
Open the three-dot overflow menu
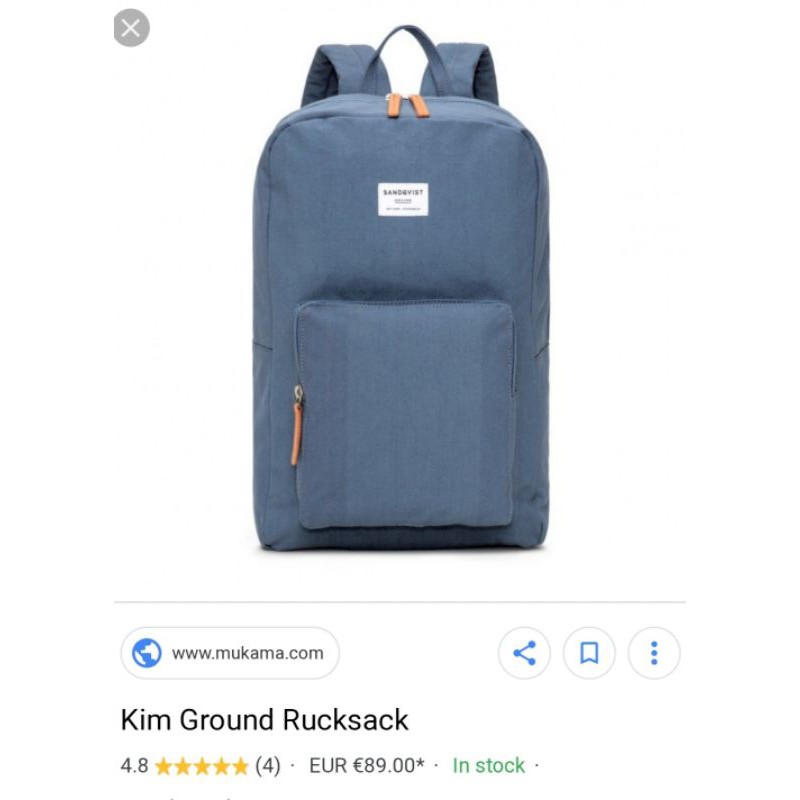click(654, 654)
